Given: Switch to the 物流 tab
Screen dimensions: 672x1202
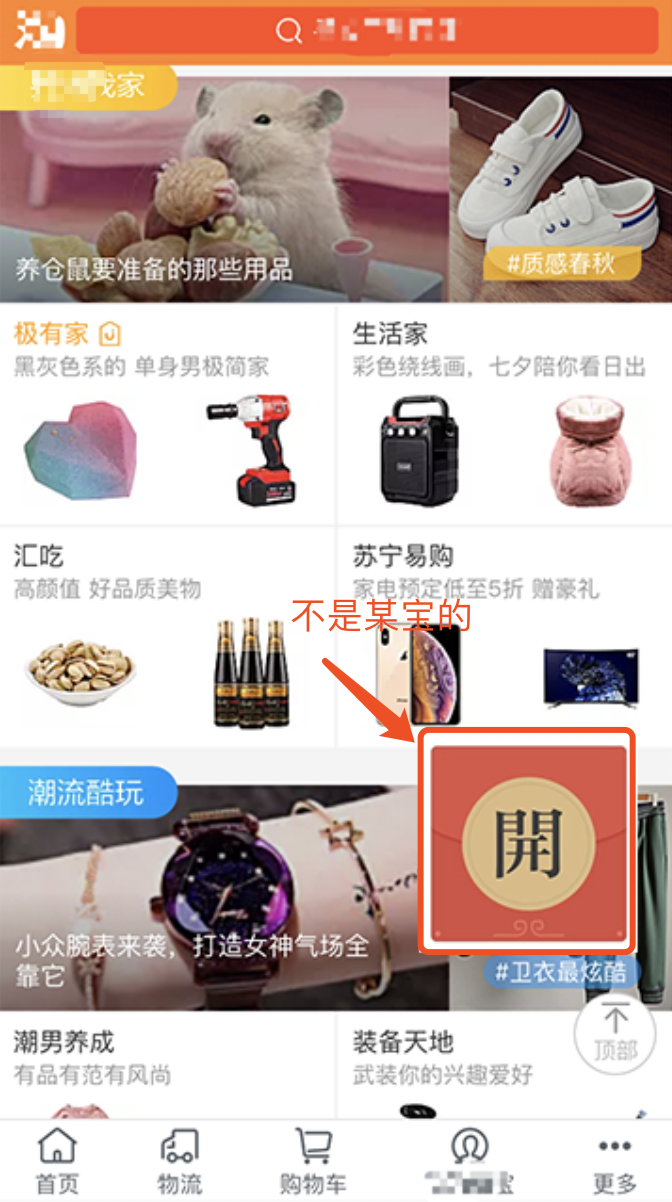Looking at the screenshot, I should click(x=180, y=1161).
